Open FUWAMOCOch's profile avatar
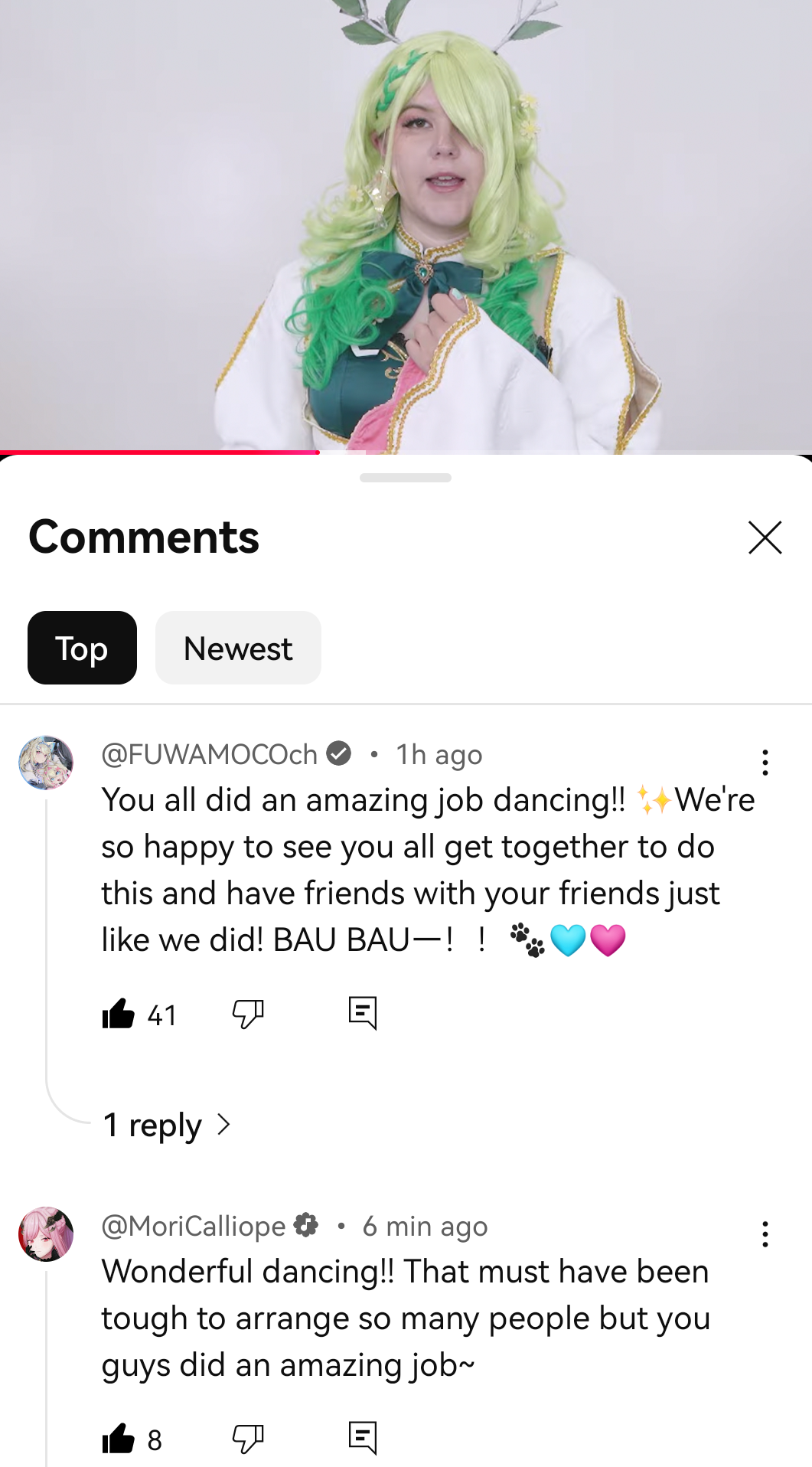This screenshot has height=1467, width=812. click(46, 763)
